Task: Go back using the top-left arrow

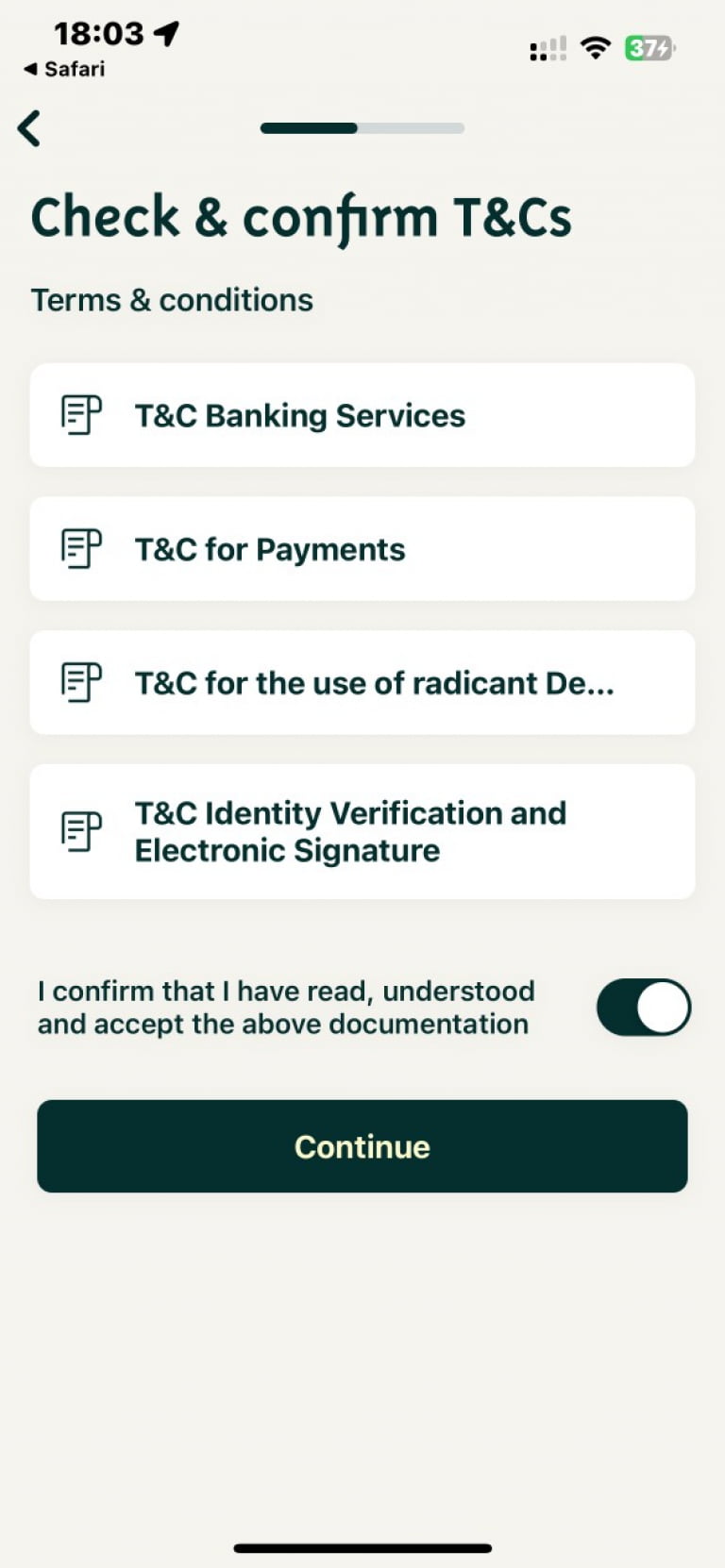Action: coord(30,128)
